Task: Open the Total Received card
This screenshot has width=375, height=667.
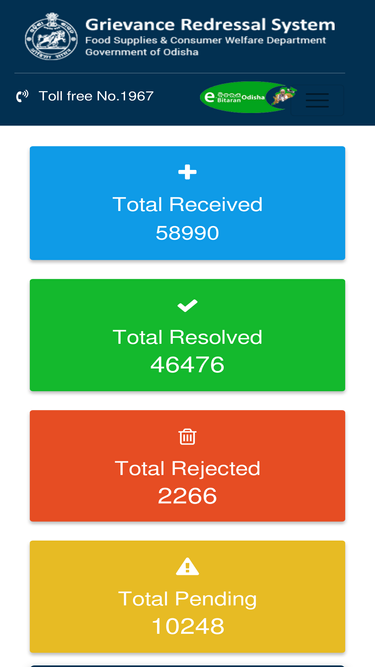Action: pos(188,203)
